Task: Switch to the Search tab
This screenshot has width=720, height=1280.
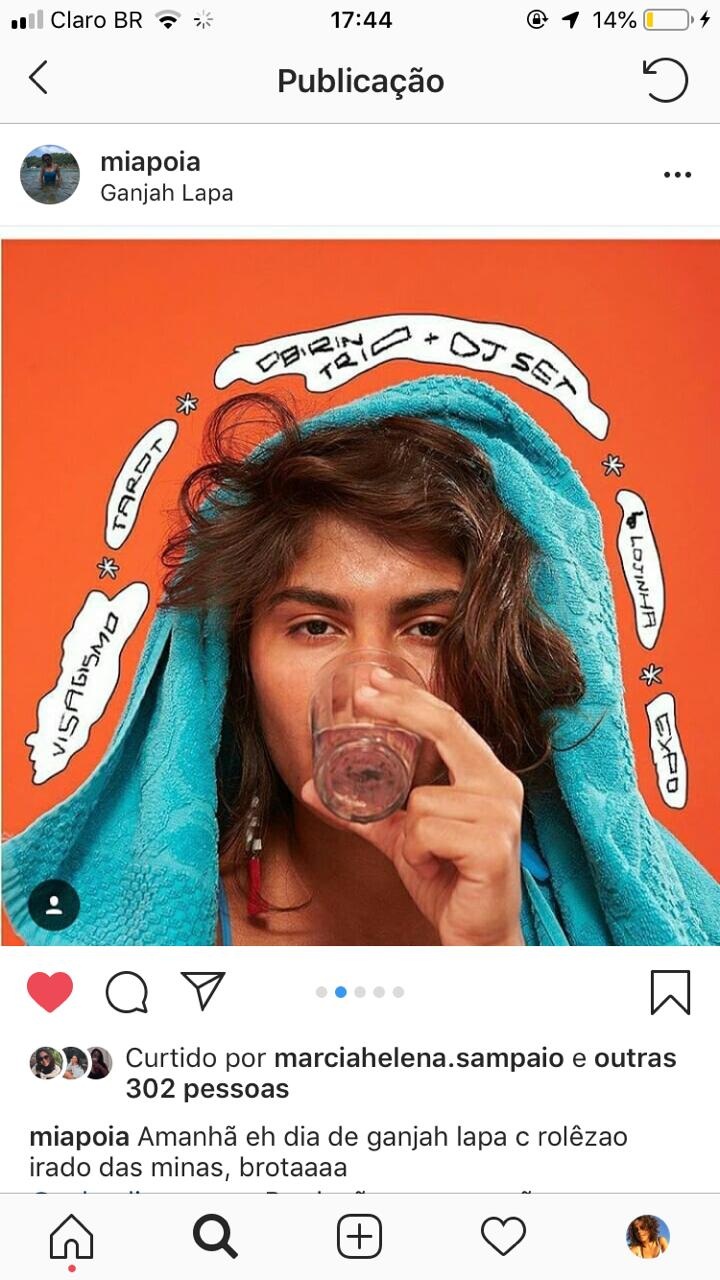Action: pyautogui.click(x=215, y=1238)
